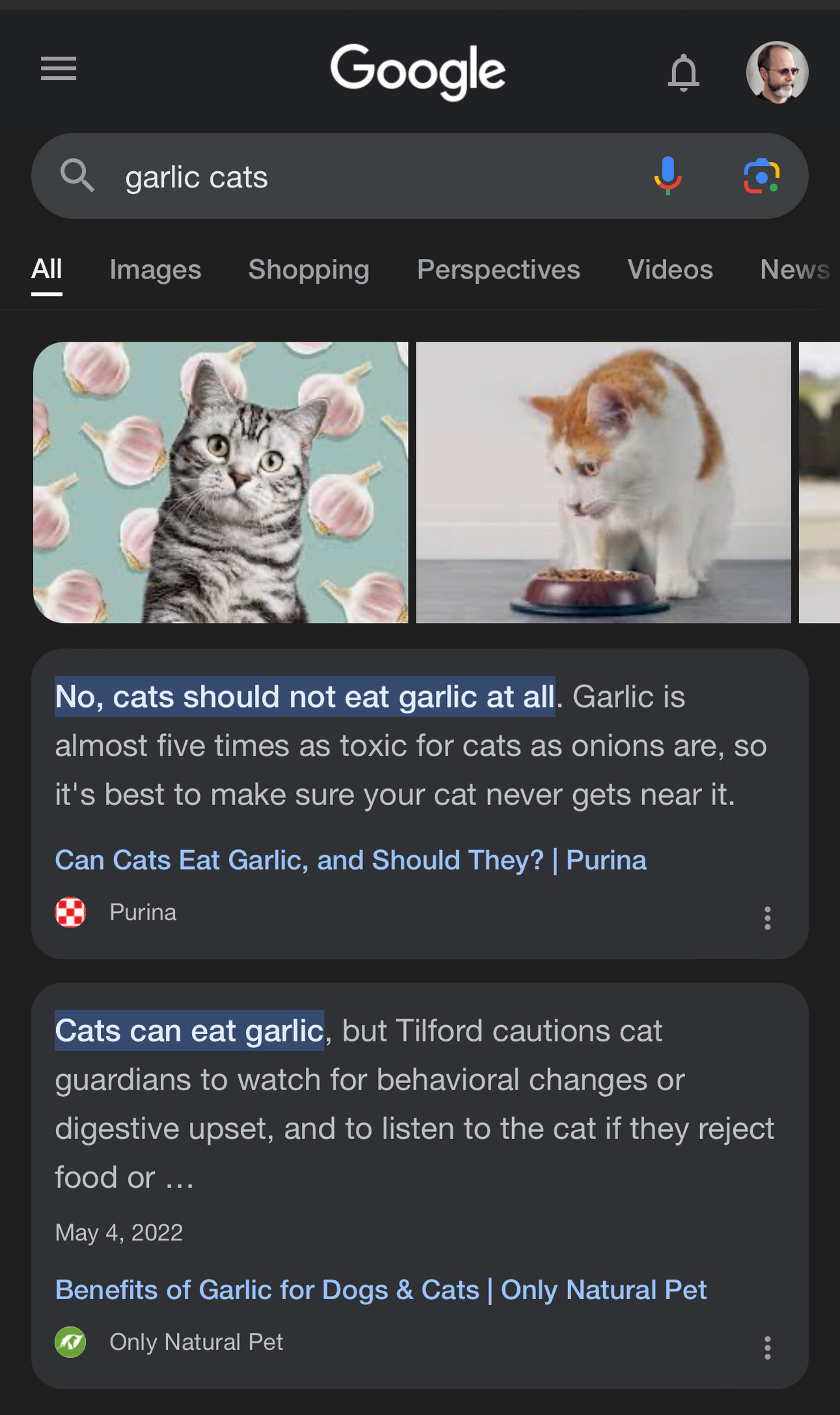The width and height of the screenshot is (840, 1415).
Task: Open the orange and white cat eating image
Action: pos(603,482)
